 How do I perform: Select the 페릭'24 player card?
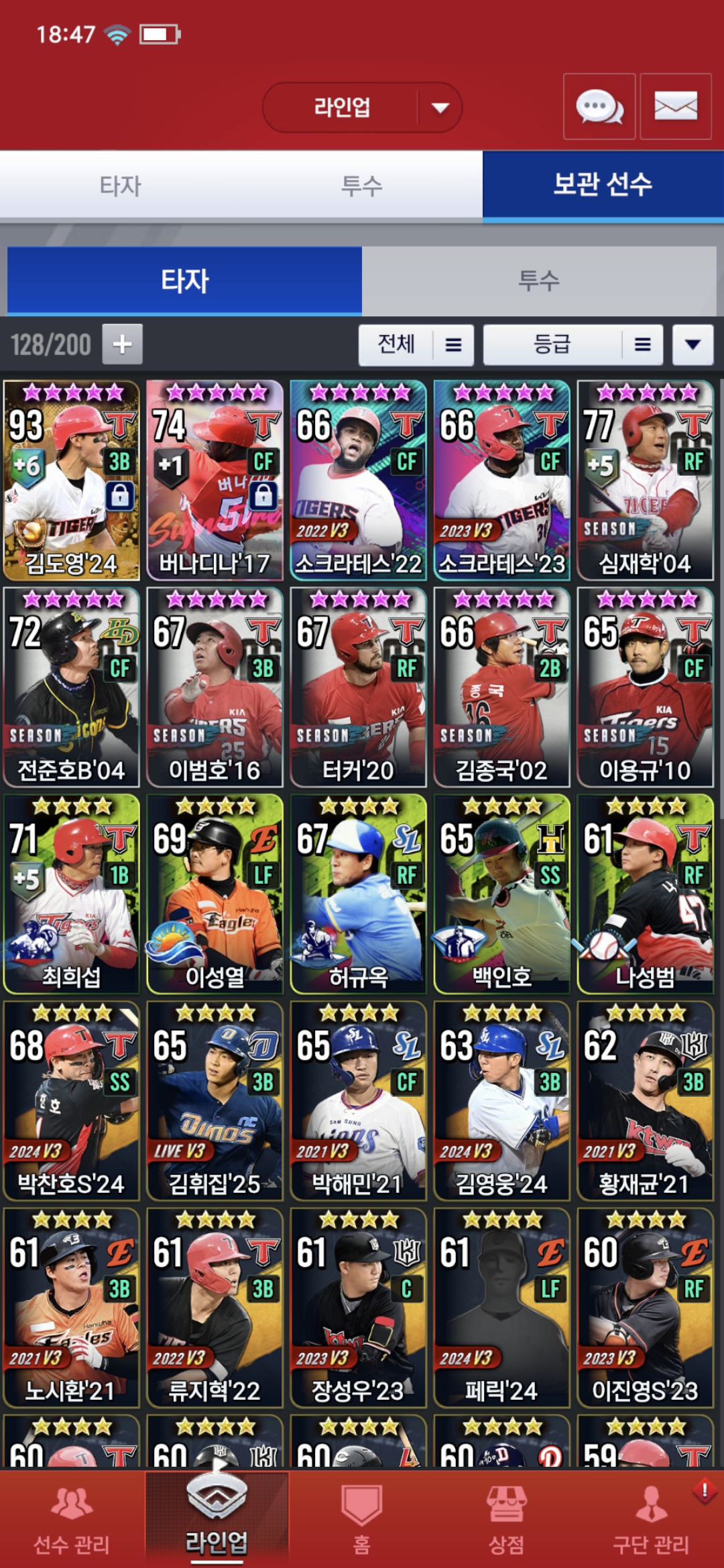tap(501, 1307)
